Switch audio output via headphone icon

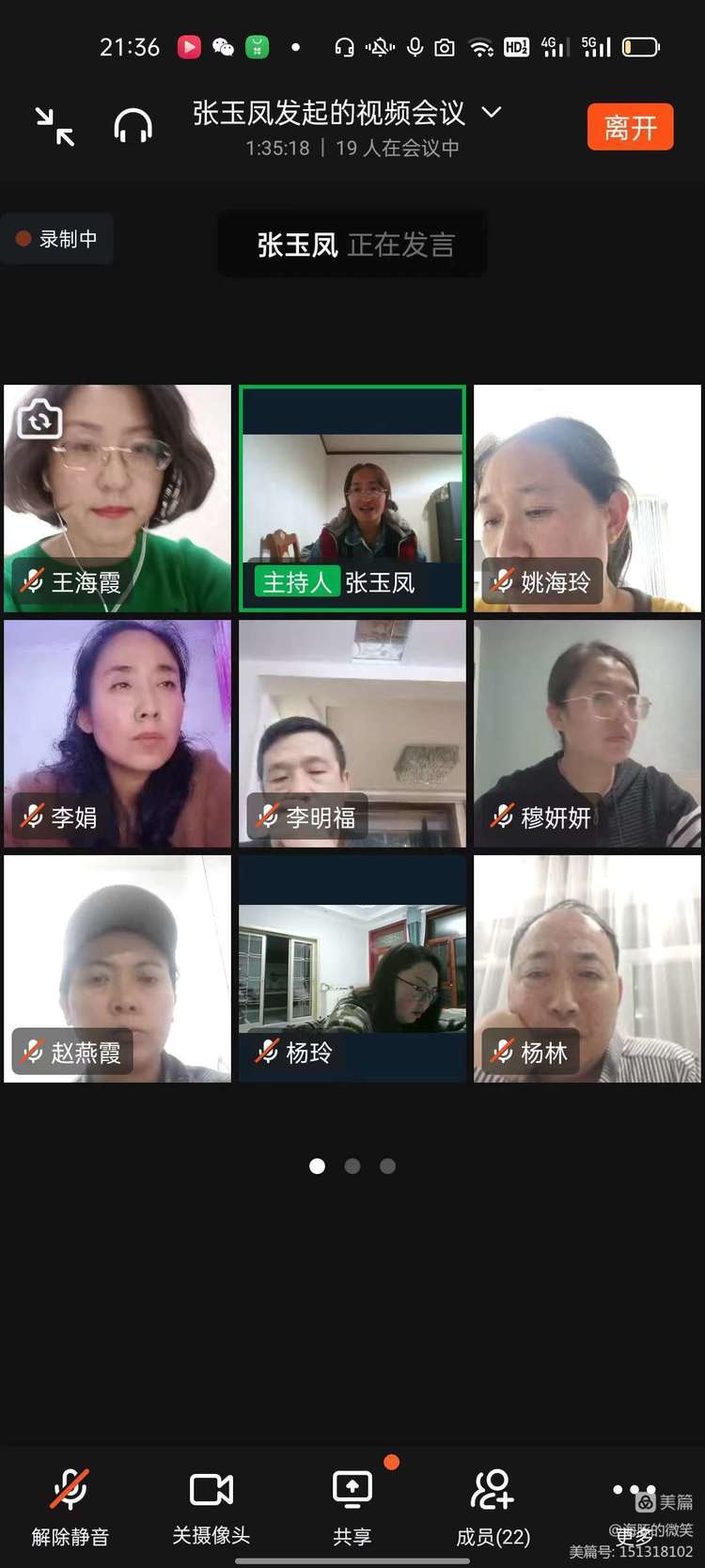point(133,126)
